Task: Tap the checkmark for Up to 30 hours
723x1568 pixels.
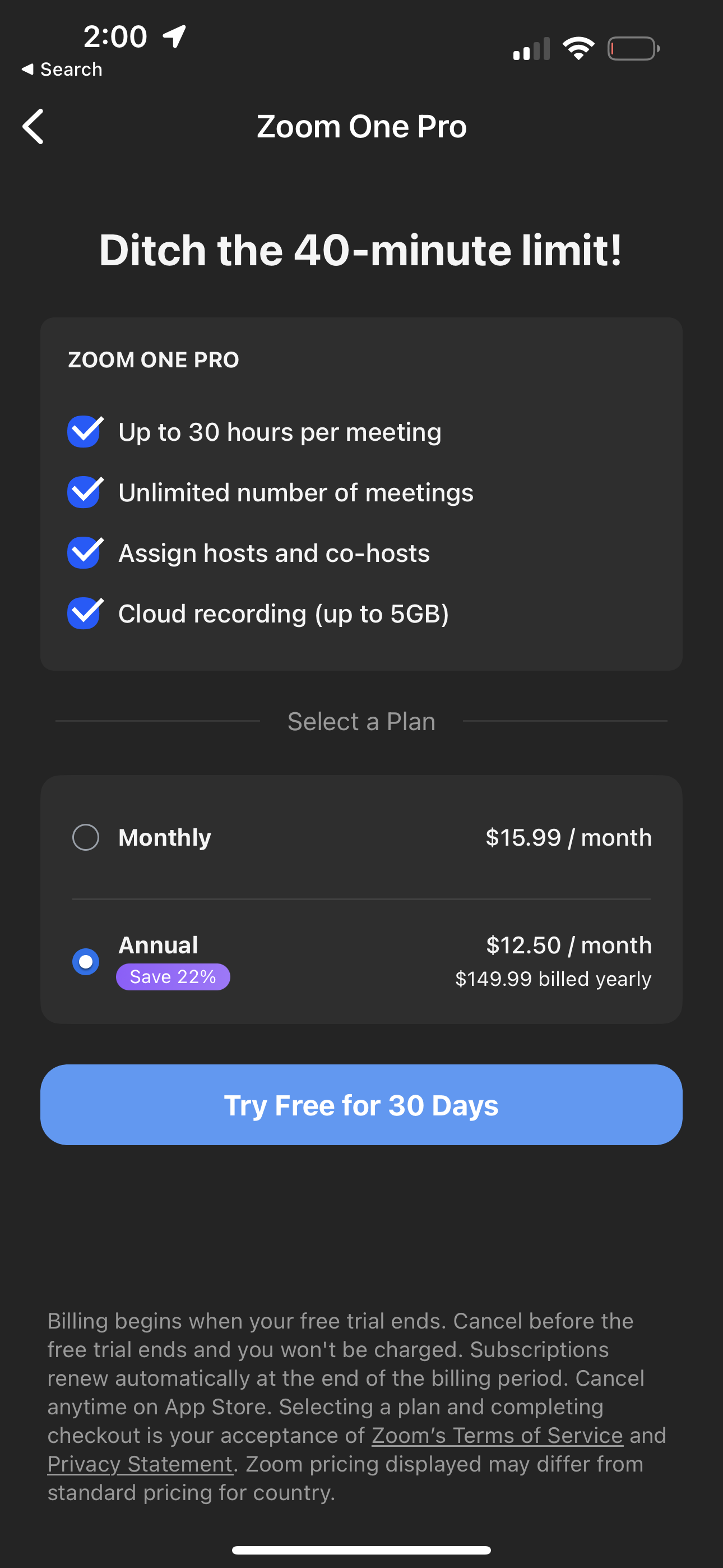Action: click(84, 432)
